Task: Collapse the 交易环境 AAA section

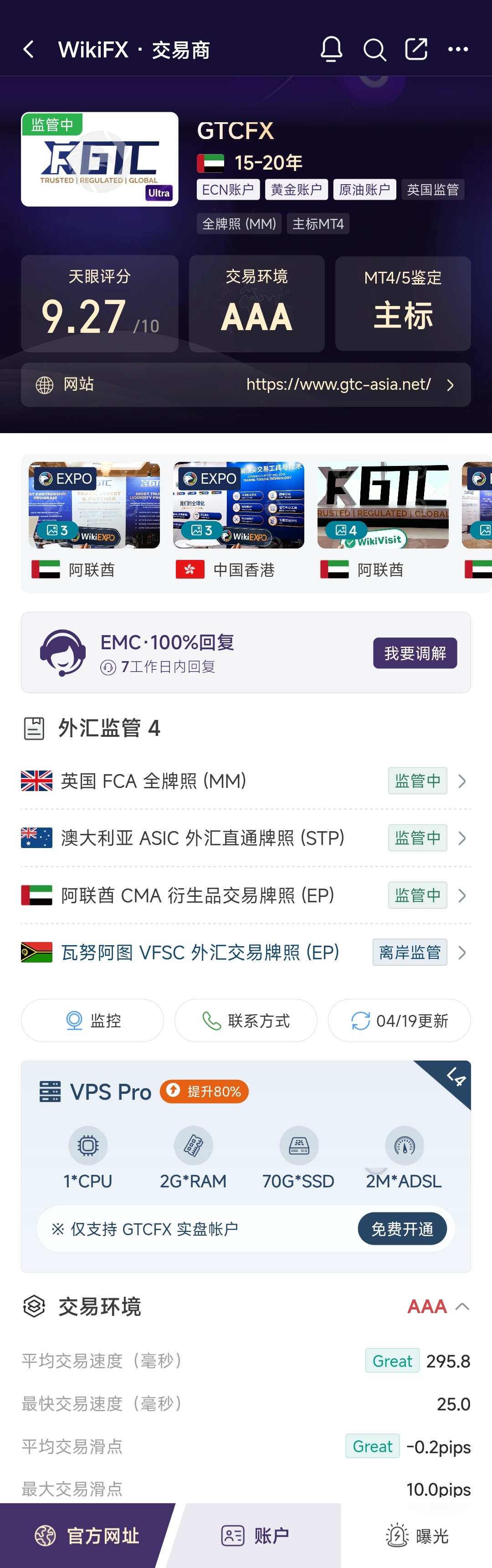Action: [461, 1306]
